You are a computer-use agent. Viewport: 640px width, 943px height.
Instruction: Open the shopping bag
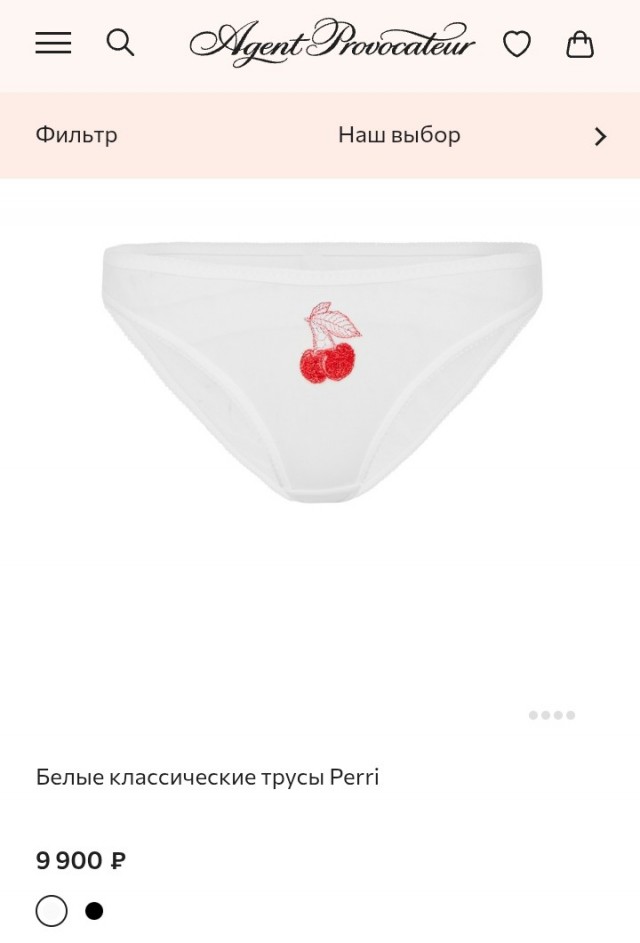click(580, 44)
